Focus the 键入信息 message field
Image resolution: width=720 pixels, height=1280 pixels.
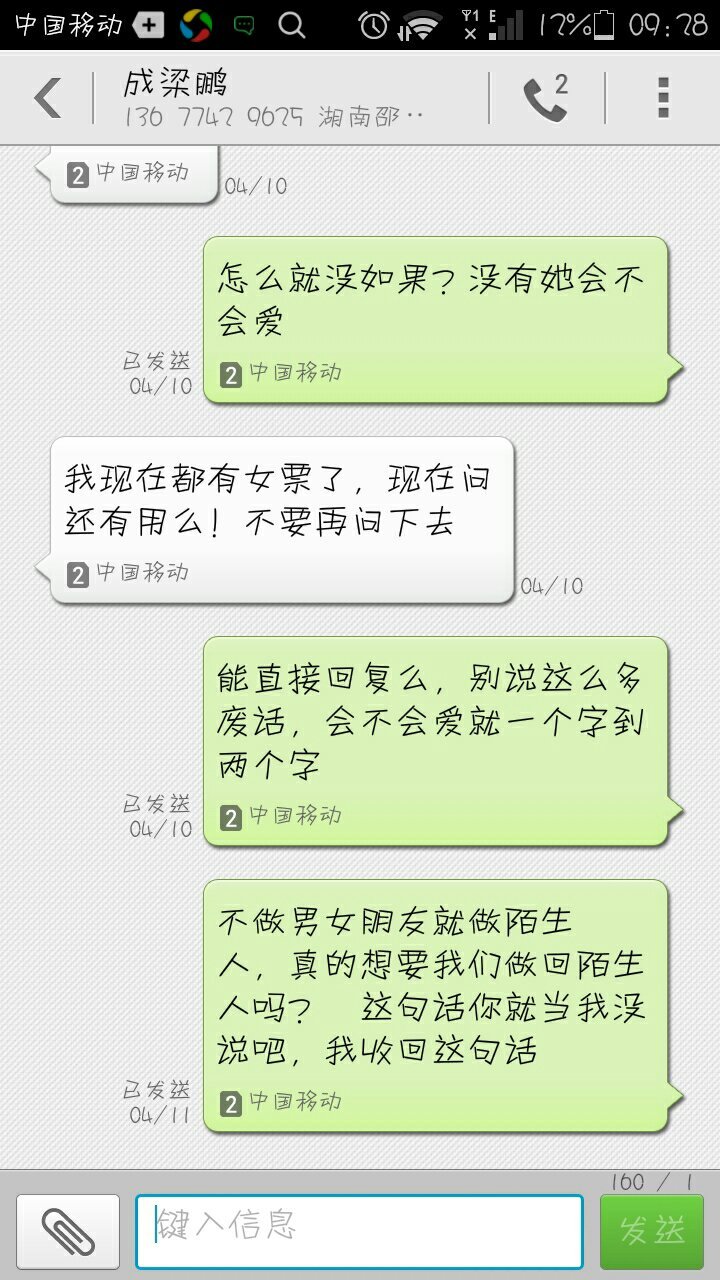[x=360, y=1232]
